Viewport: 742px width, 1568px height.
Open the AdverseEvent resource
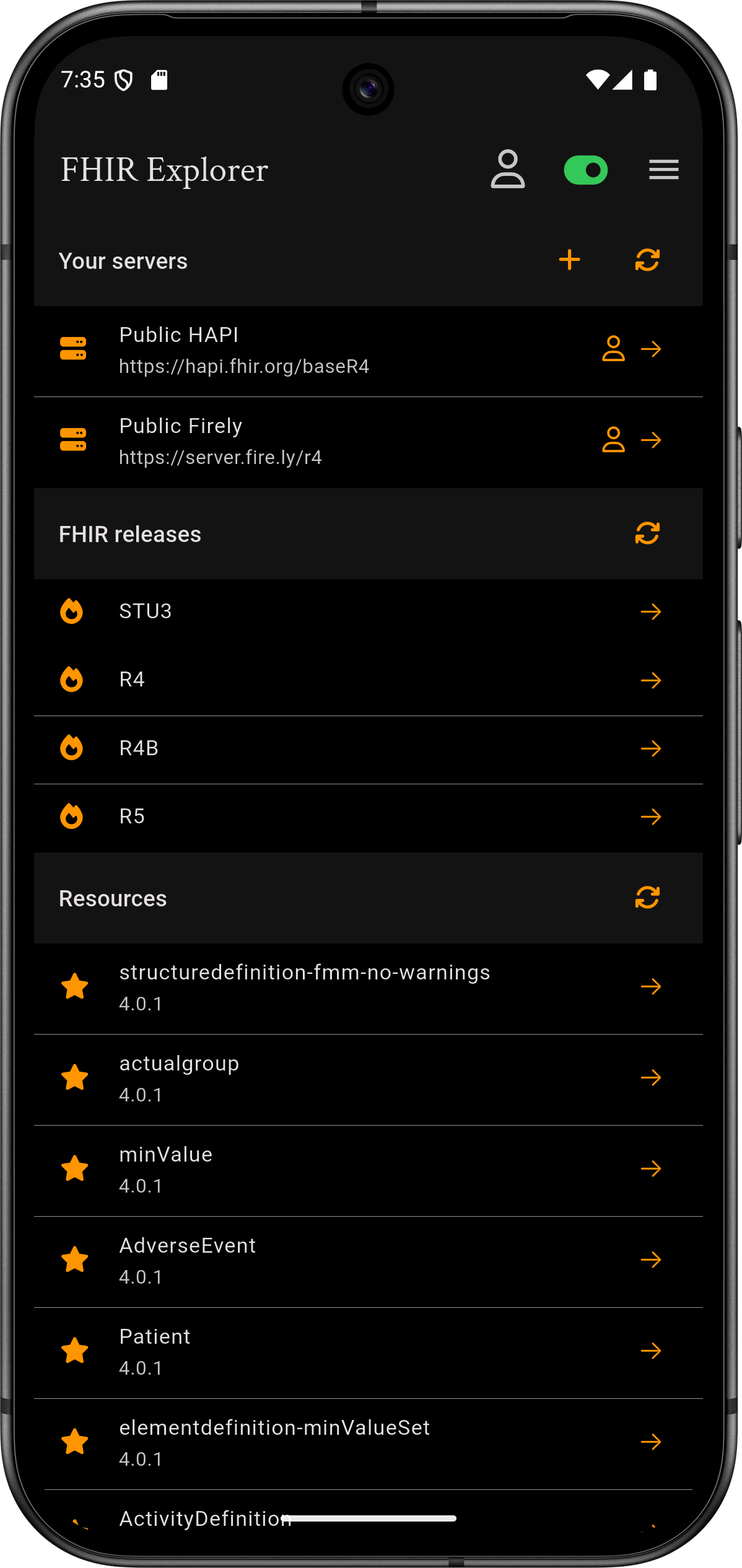(368, 1261)
